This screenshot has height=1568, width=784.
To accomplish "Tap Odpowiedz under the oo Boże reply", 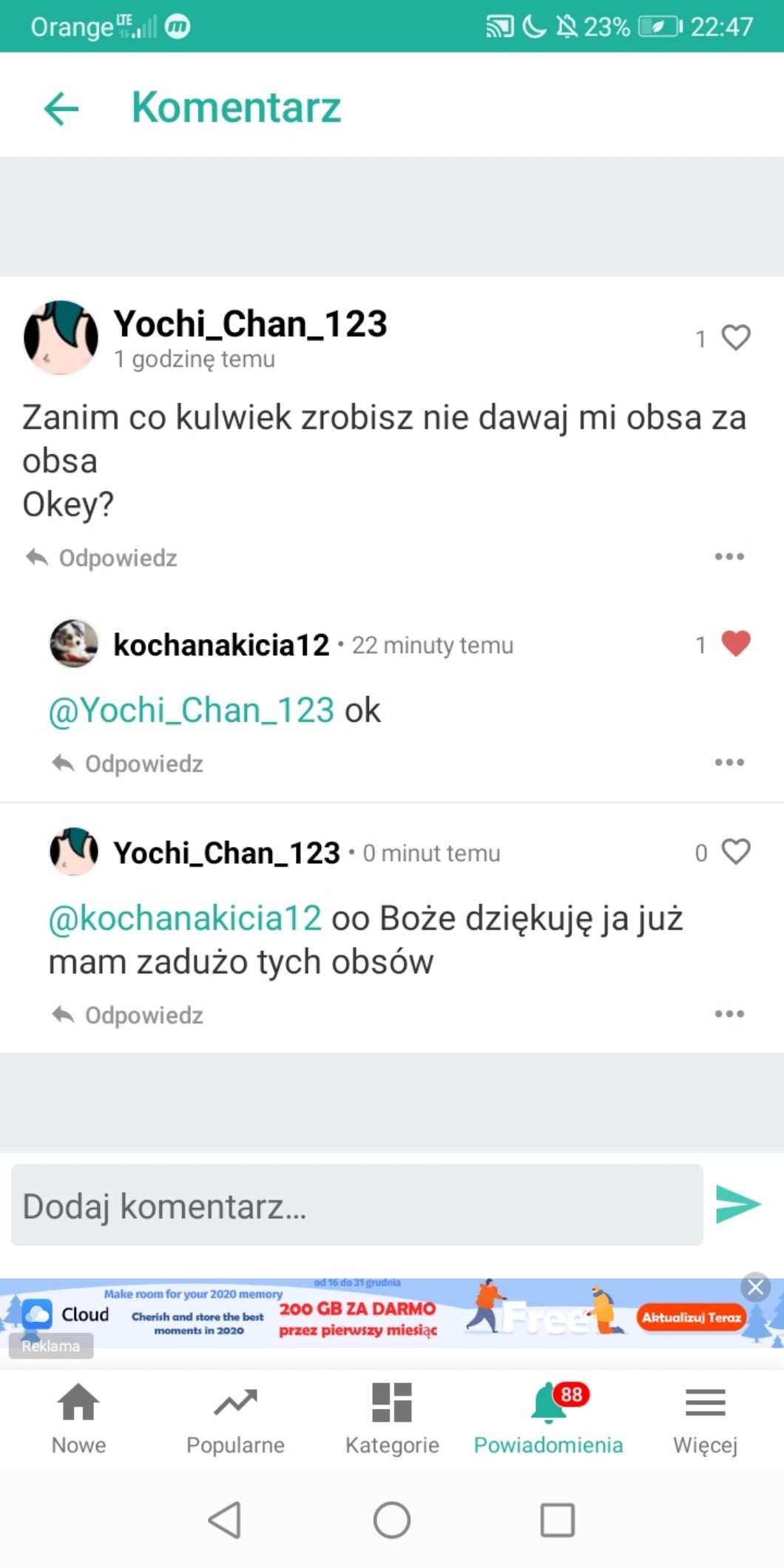I will (x=129, y=1015).
